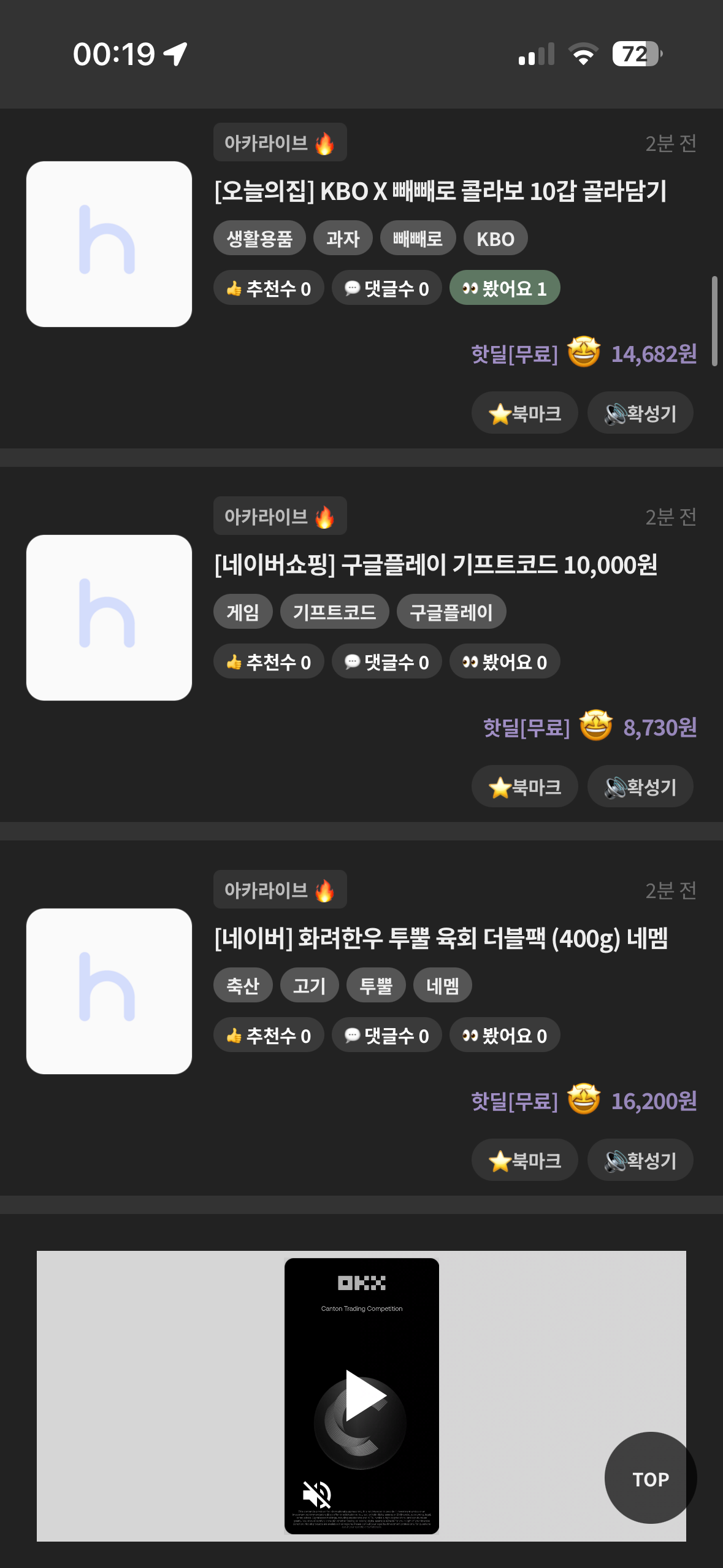Play the OKX video ad
This screenshot has height=1568, width=723.
pos(364,1396)
